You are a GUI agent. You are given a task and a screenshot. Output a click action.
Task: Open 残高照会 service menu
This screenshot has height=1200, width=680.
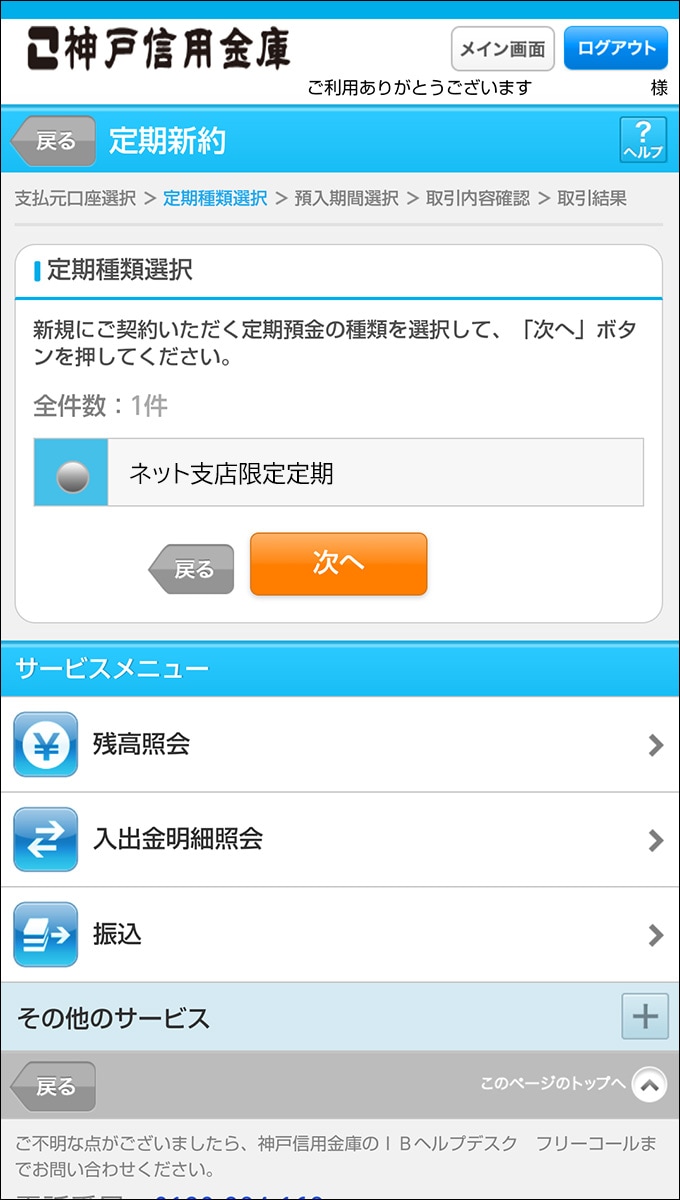tap(340, 745)
